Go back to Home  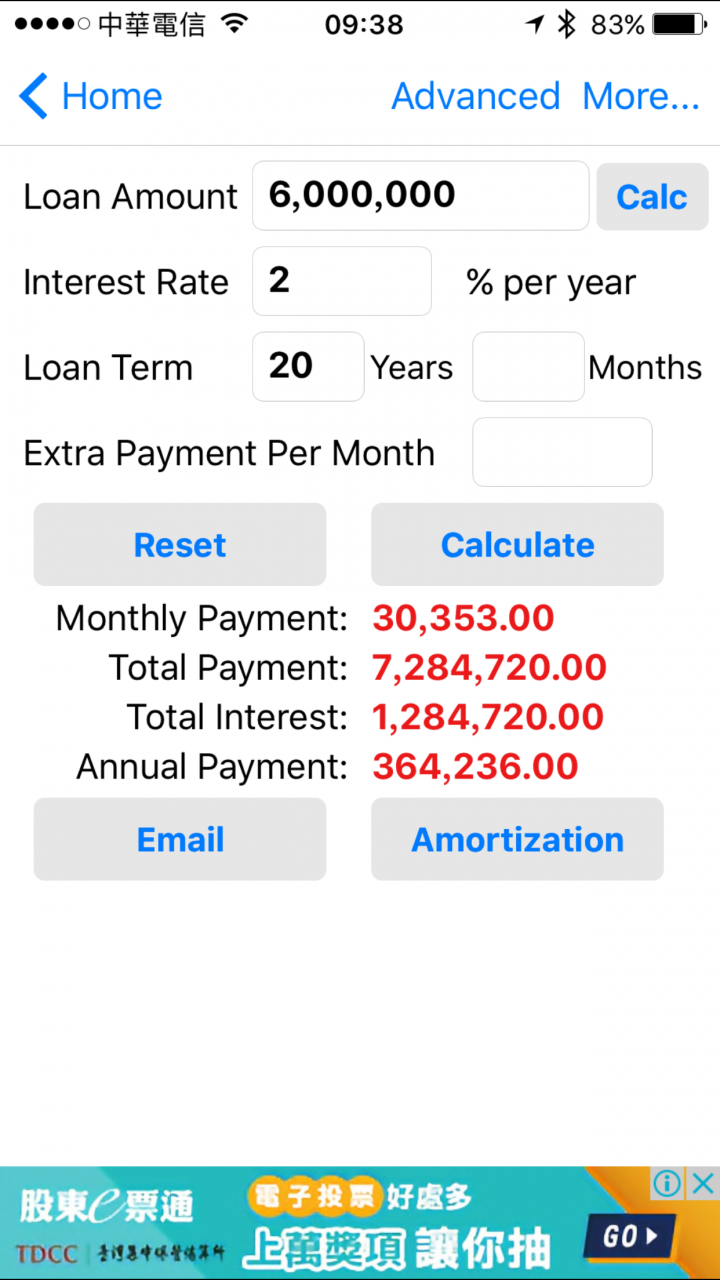(90, 97)
